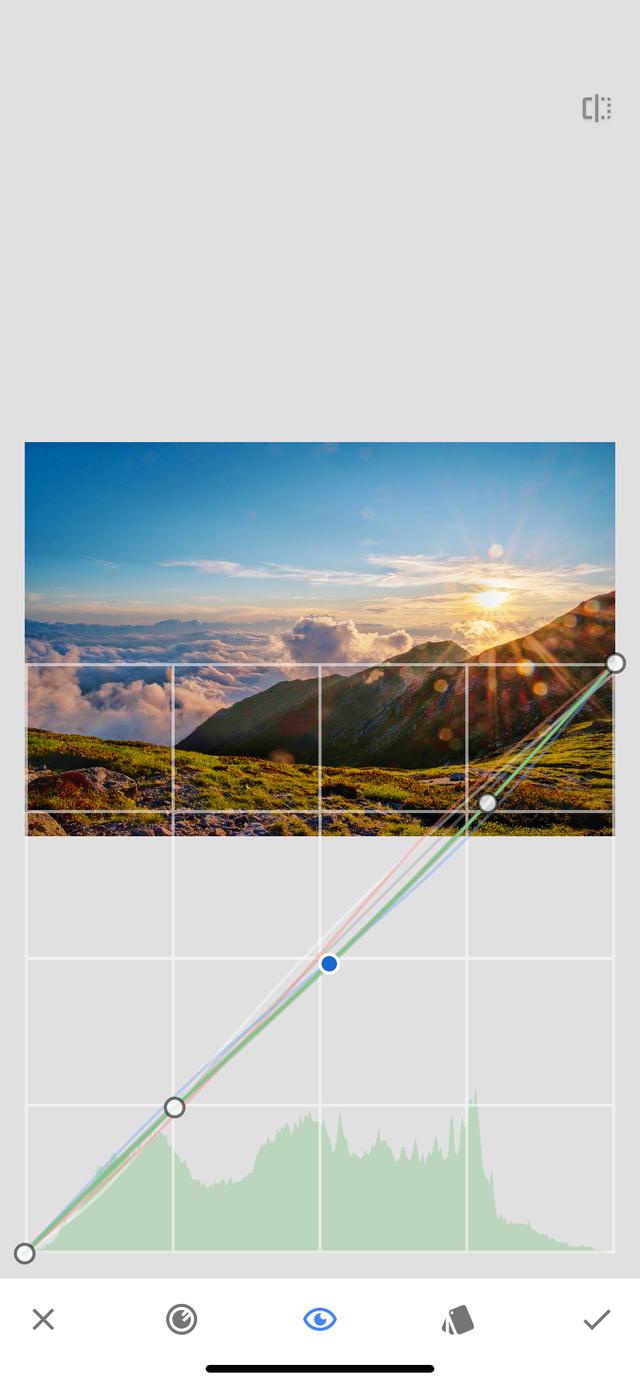This screenshot has width=640, height=1385.
Task: Toggle the curve visibility eye icon
Action: pyautogui.click(x=320, y=1320)
